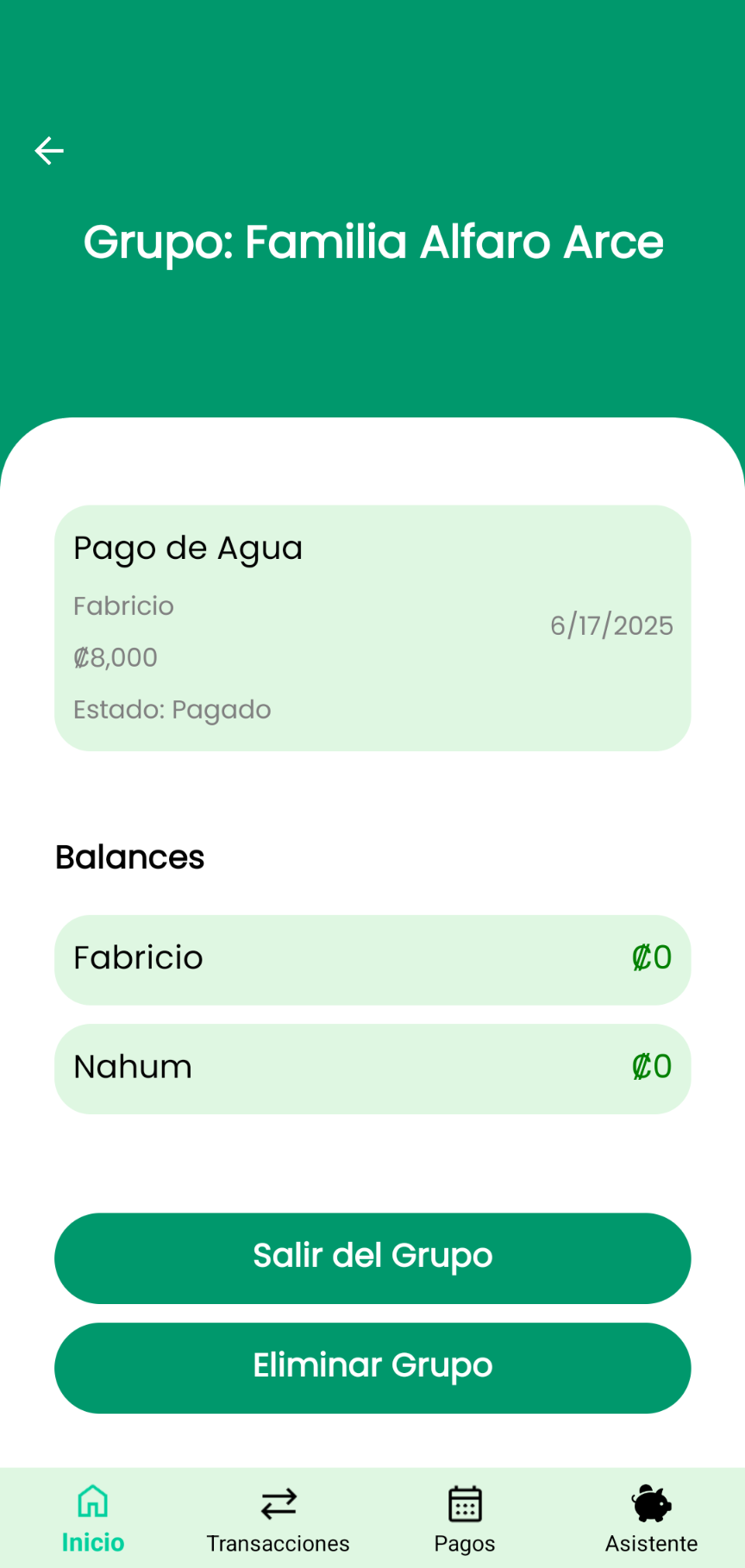Switch to the Pagos tab
Screen dimensions: 745x1568
click(465, 1519)
